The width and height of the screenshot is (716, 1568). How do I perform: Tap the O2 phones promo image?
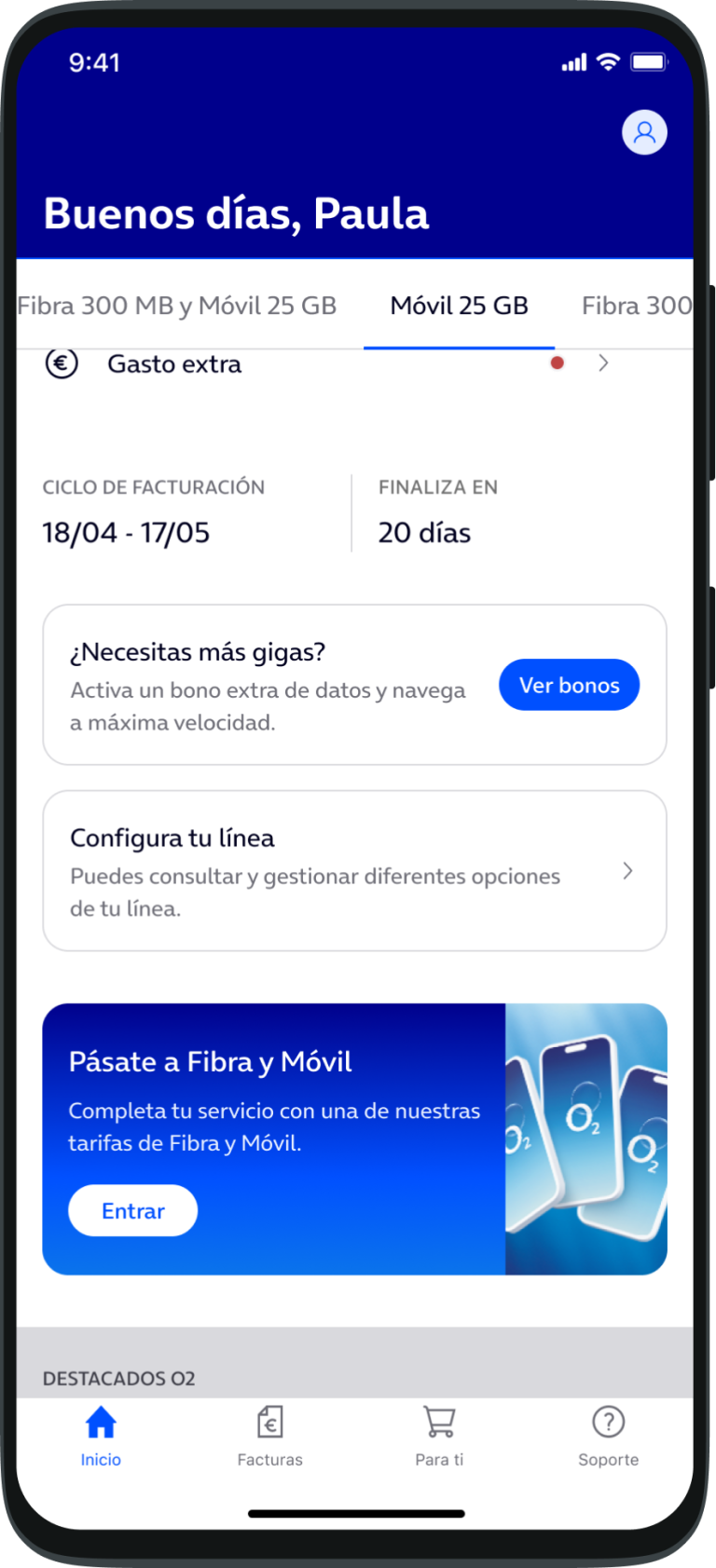[x=585, y=1138]
